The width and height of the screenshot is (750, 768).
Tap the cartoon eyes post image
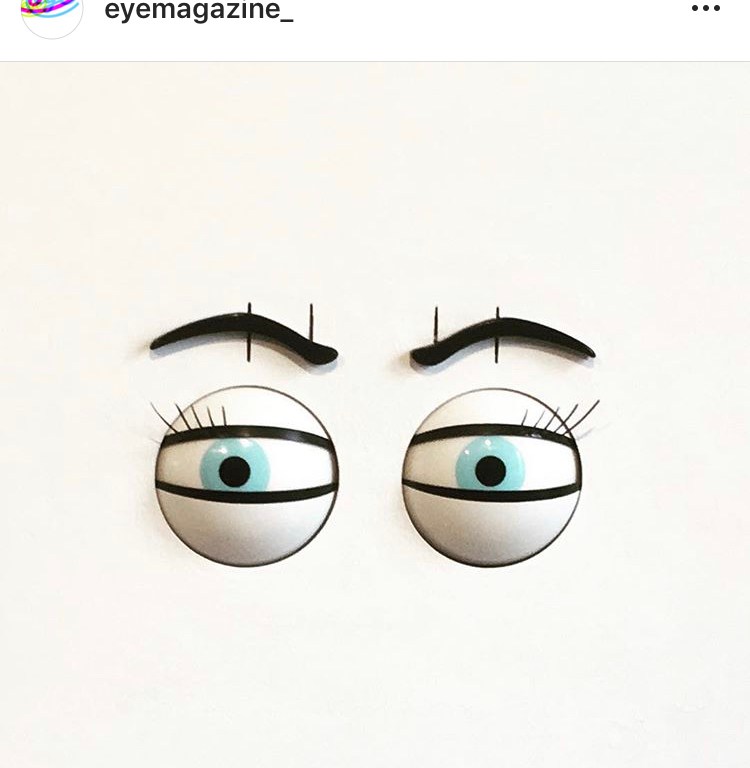tap(375, 430)
